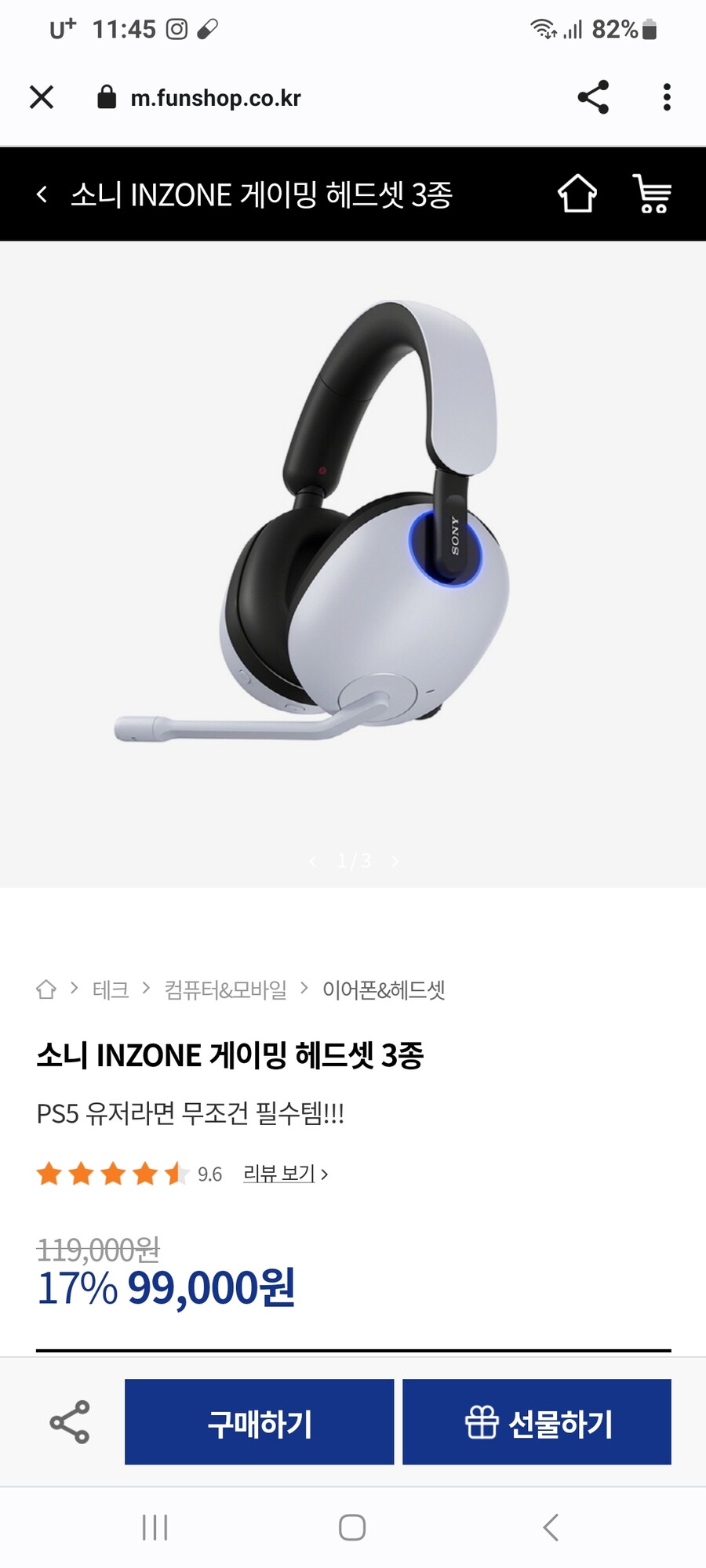The image size is (706, 1568).
Task: Share this page from the browser bar
Action: tap(593, 97)
